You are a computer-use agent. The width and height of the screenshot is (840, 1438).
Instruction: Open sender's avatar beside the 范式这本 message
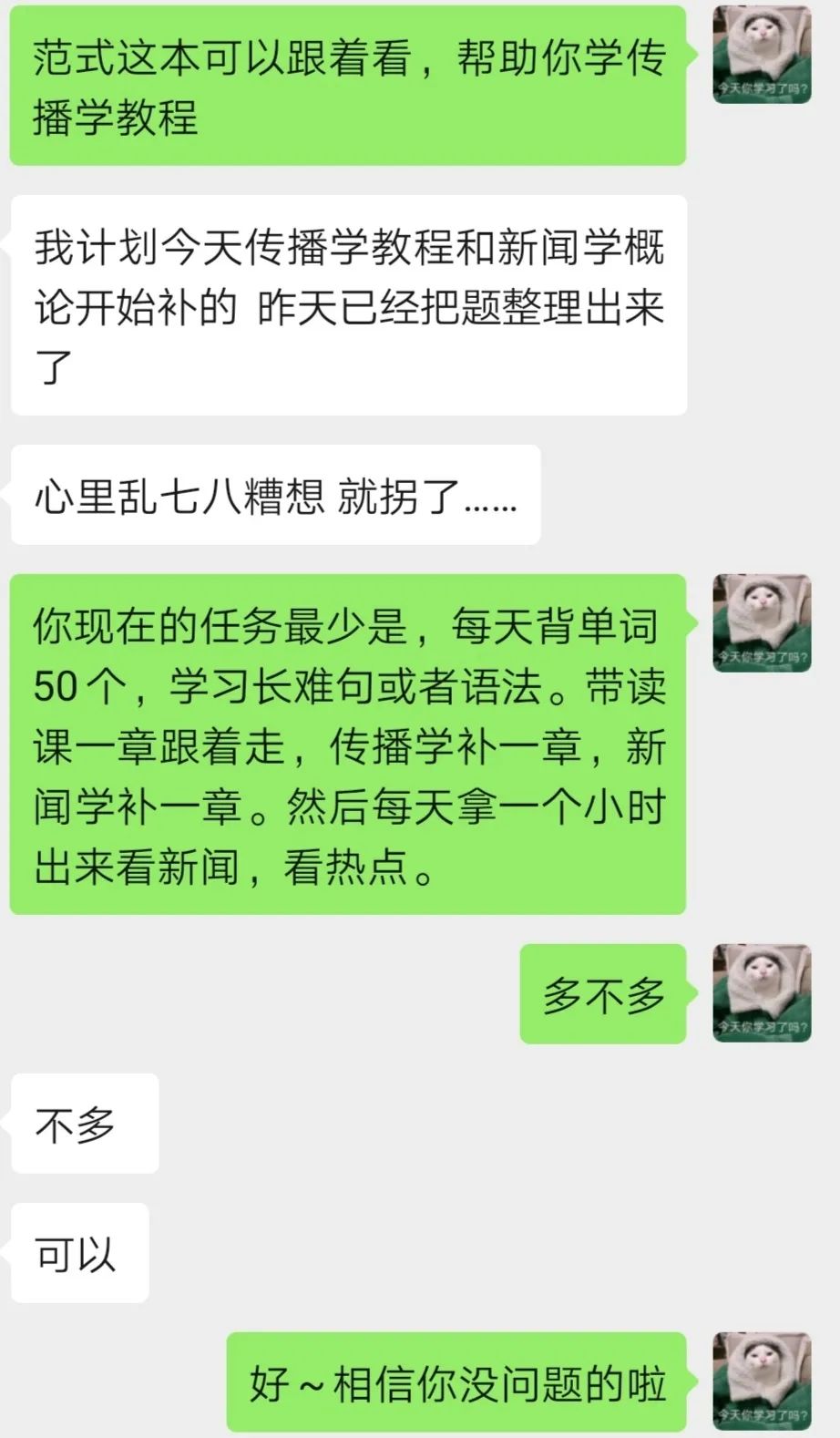(x=762, y=54)
